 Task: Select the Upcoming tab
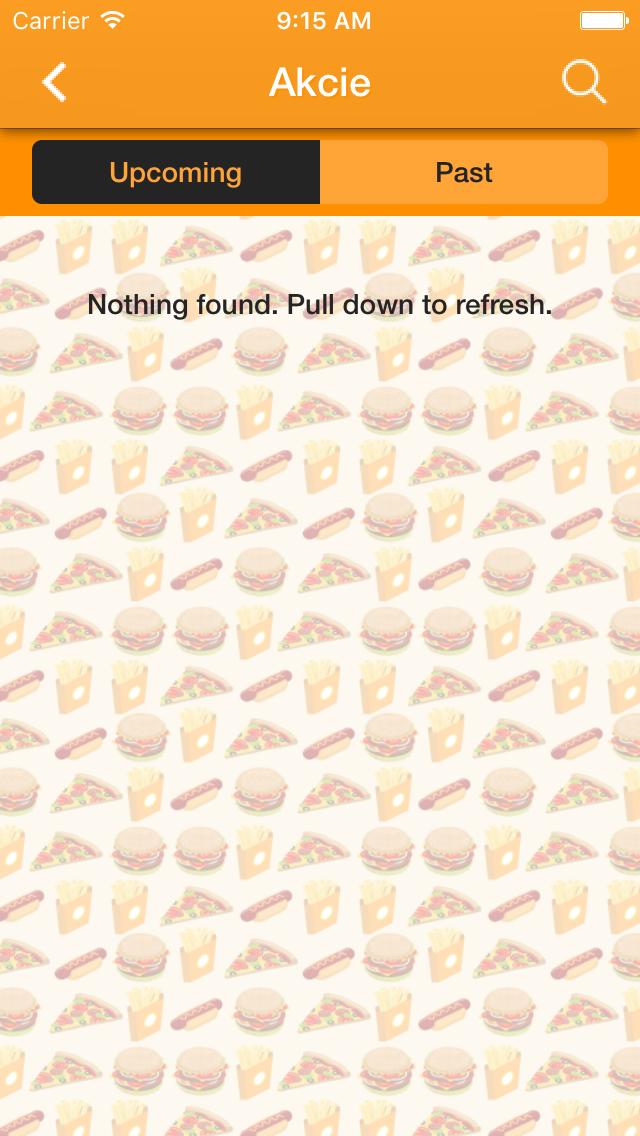(176, 172)
